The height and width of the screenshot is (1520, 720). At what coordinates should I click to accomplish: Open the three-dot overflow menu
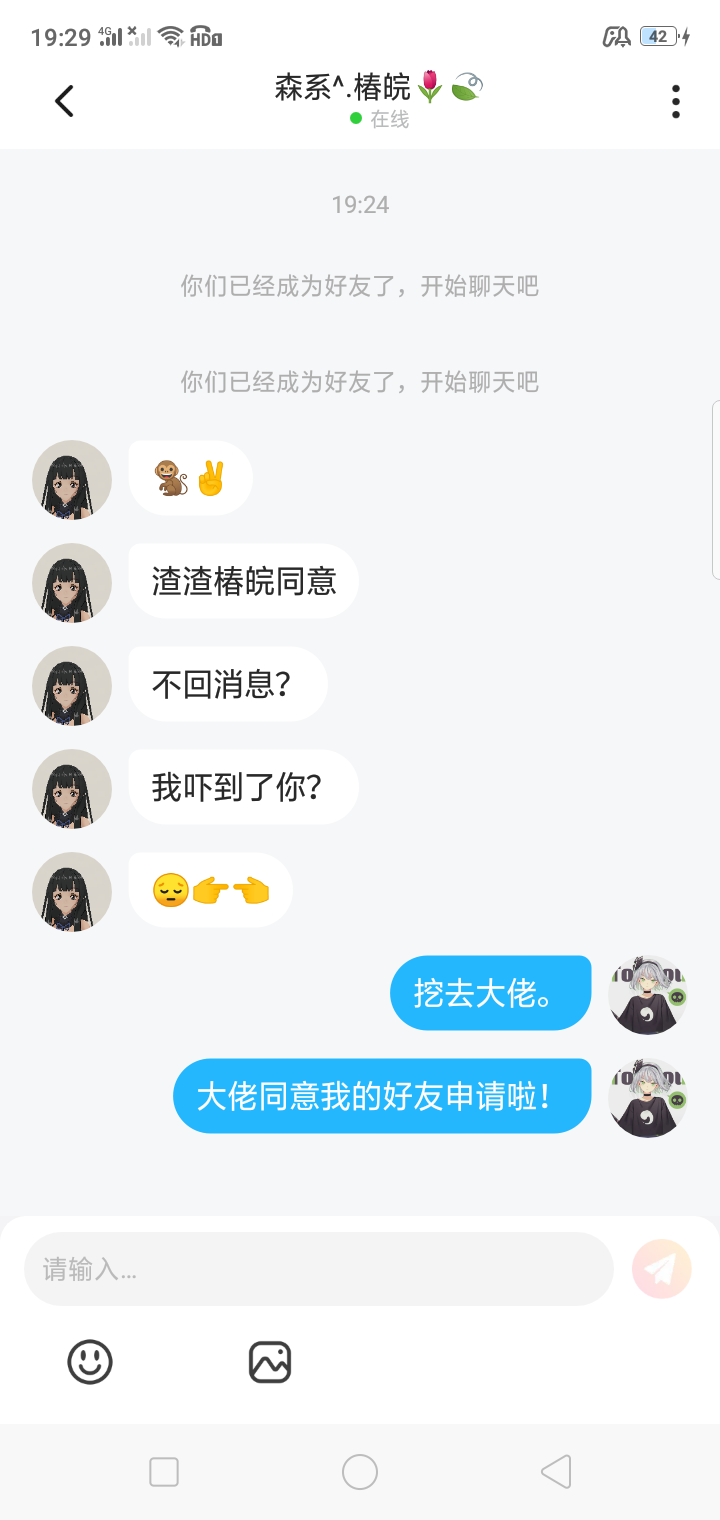point(676,101)
